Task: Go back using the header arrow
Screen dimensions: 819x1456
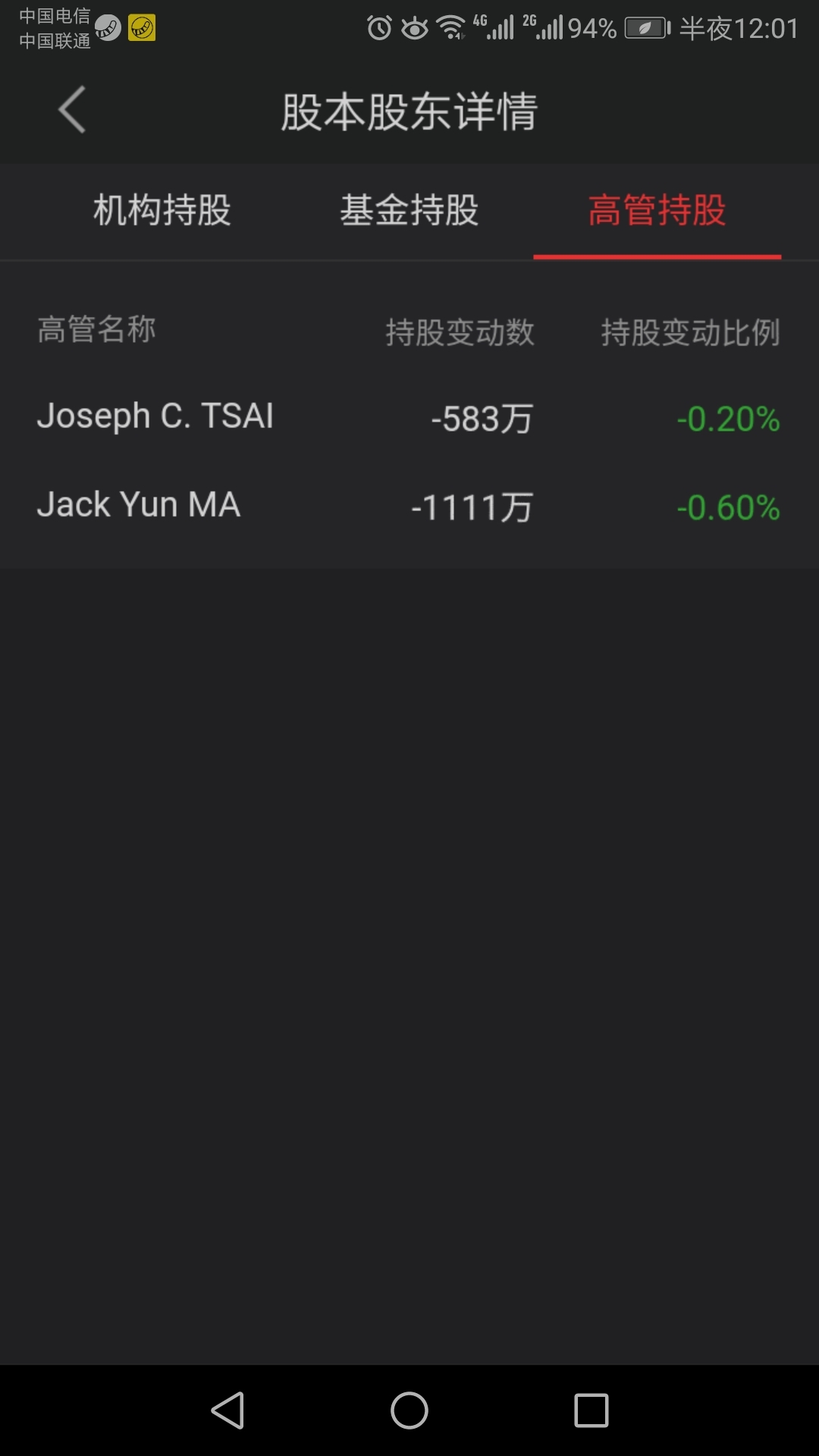Action: (x=72, y=110)
